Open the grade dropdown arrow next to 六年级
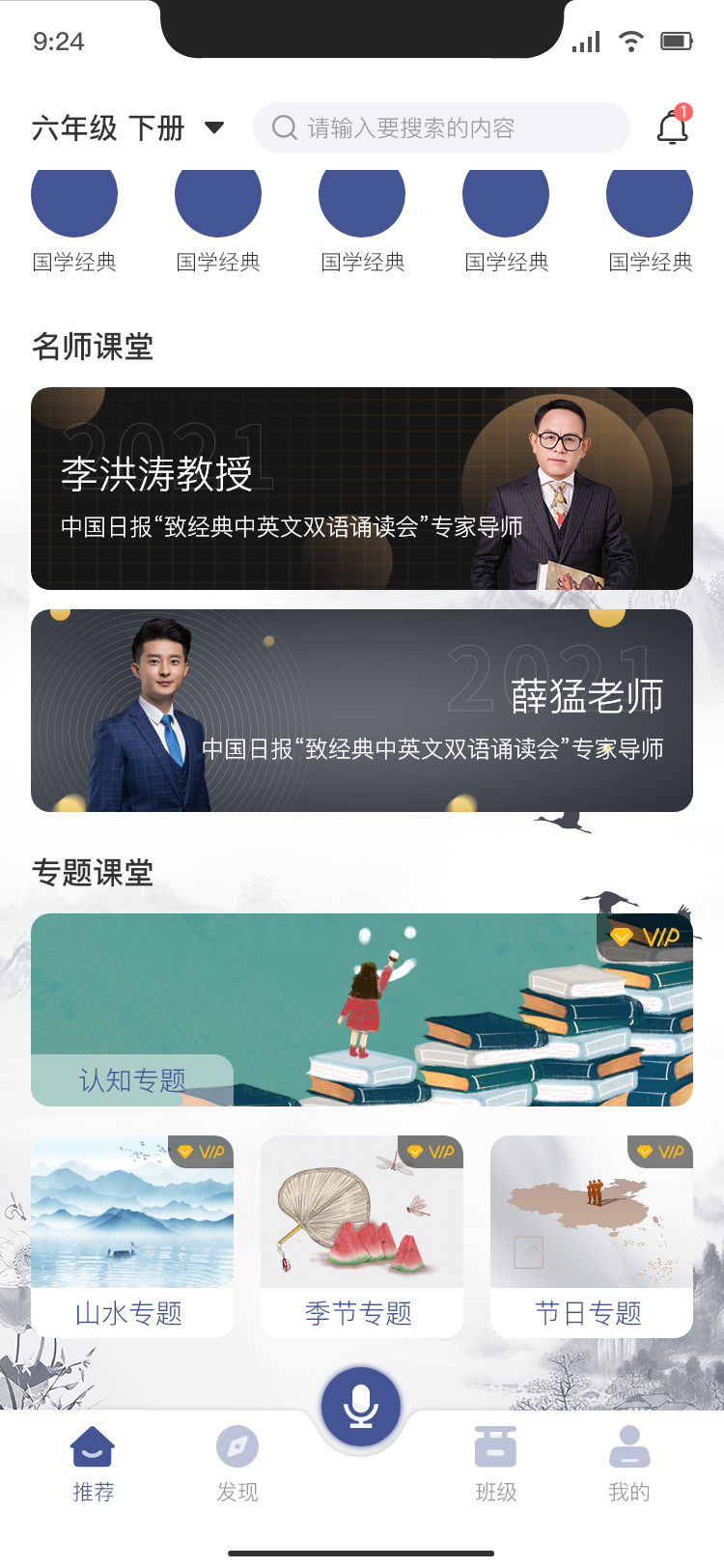 [214, 126]
